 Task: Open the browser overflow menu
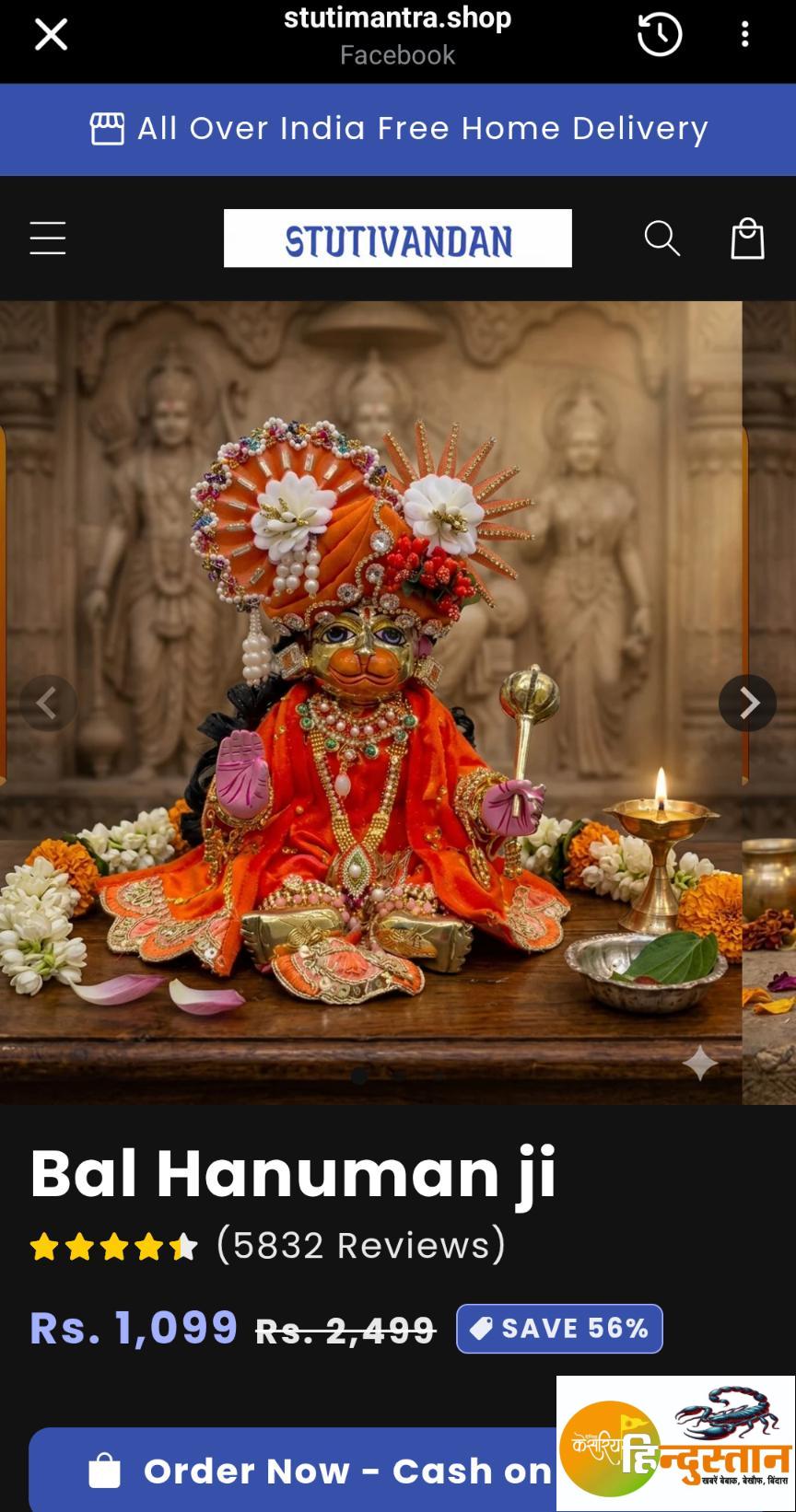pyautogui.click(x=744, y=35)
